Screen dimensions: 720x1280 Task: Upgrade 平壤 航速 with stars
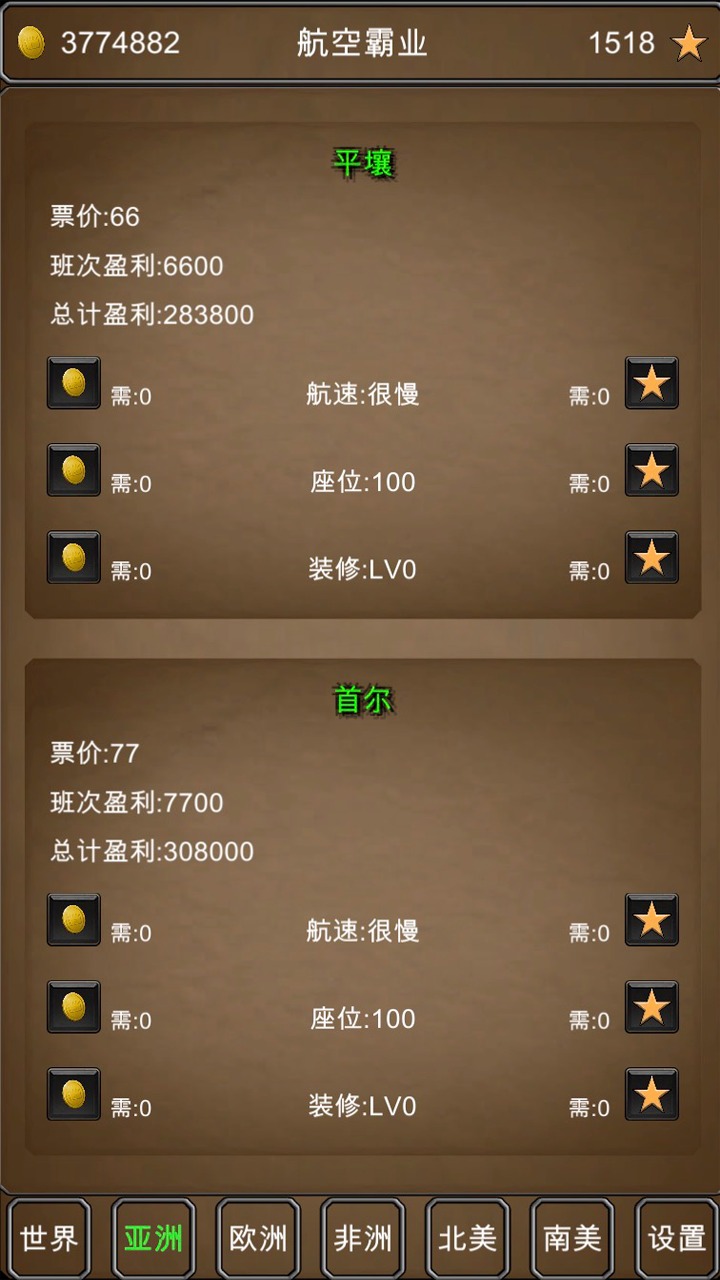tap(652, 383)
